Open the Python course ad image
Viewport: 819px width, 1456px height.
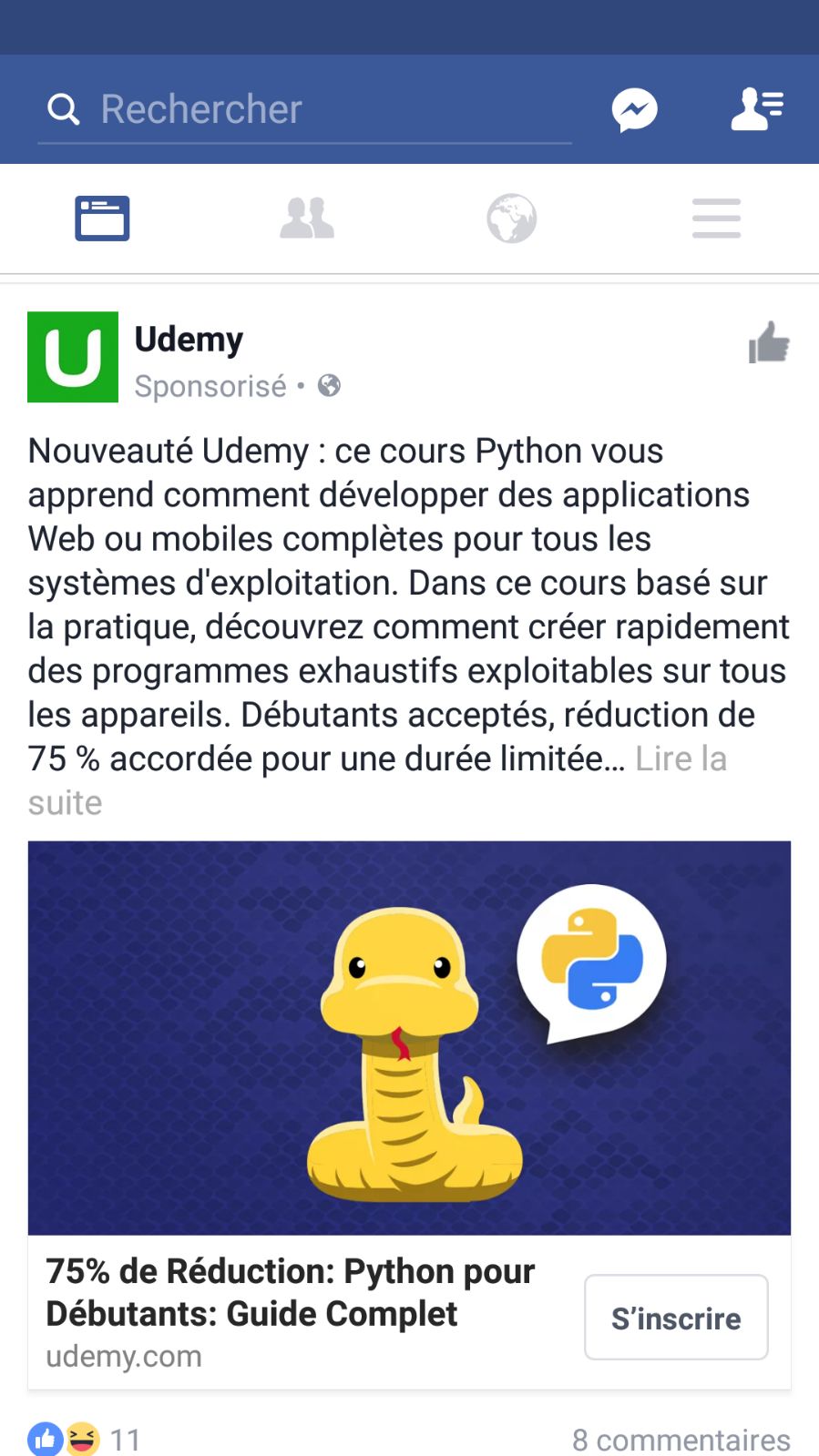coord(409,1037)
